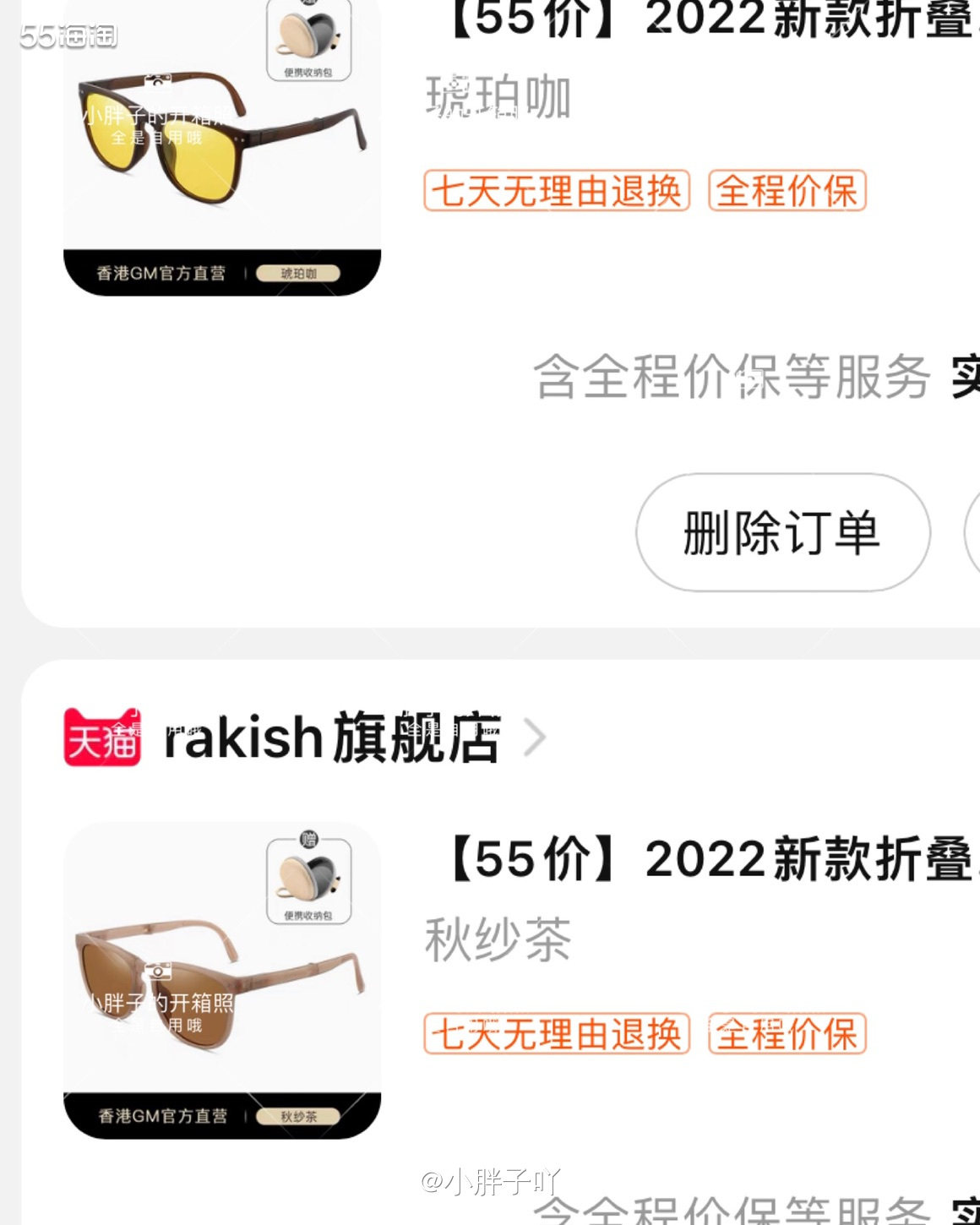The image size is (980, 1225).
Task: Expand the rakish旗舰店 store page via chevron
Action: tap(536, 737)
